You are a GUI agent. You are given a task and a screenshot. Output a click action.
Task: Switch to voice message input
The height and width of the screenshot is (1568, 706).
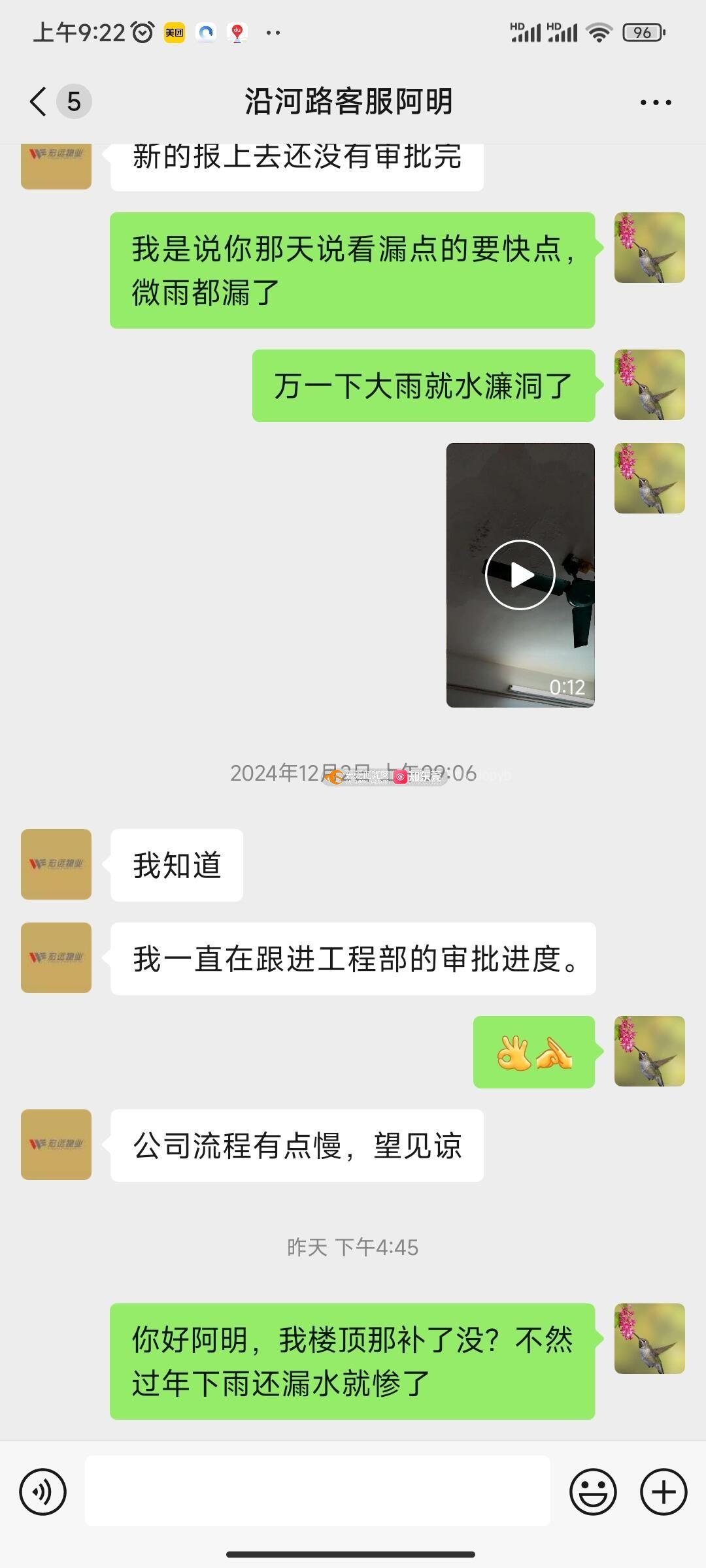coord(43,1492)
